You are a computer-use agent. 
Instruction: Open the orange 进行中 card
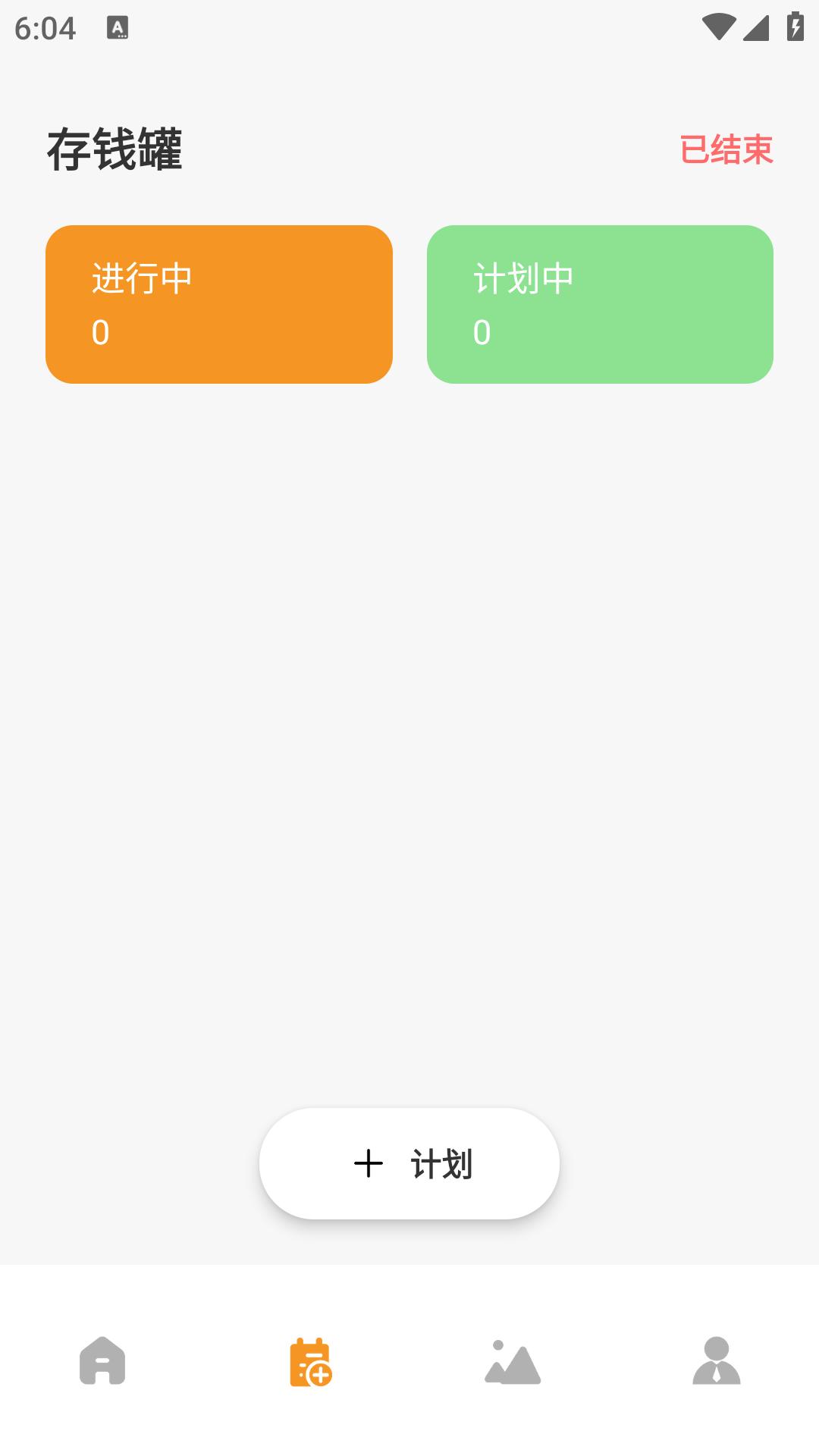coord(219,304)
